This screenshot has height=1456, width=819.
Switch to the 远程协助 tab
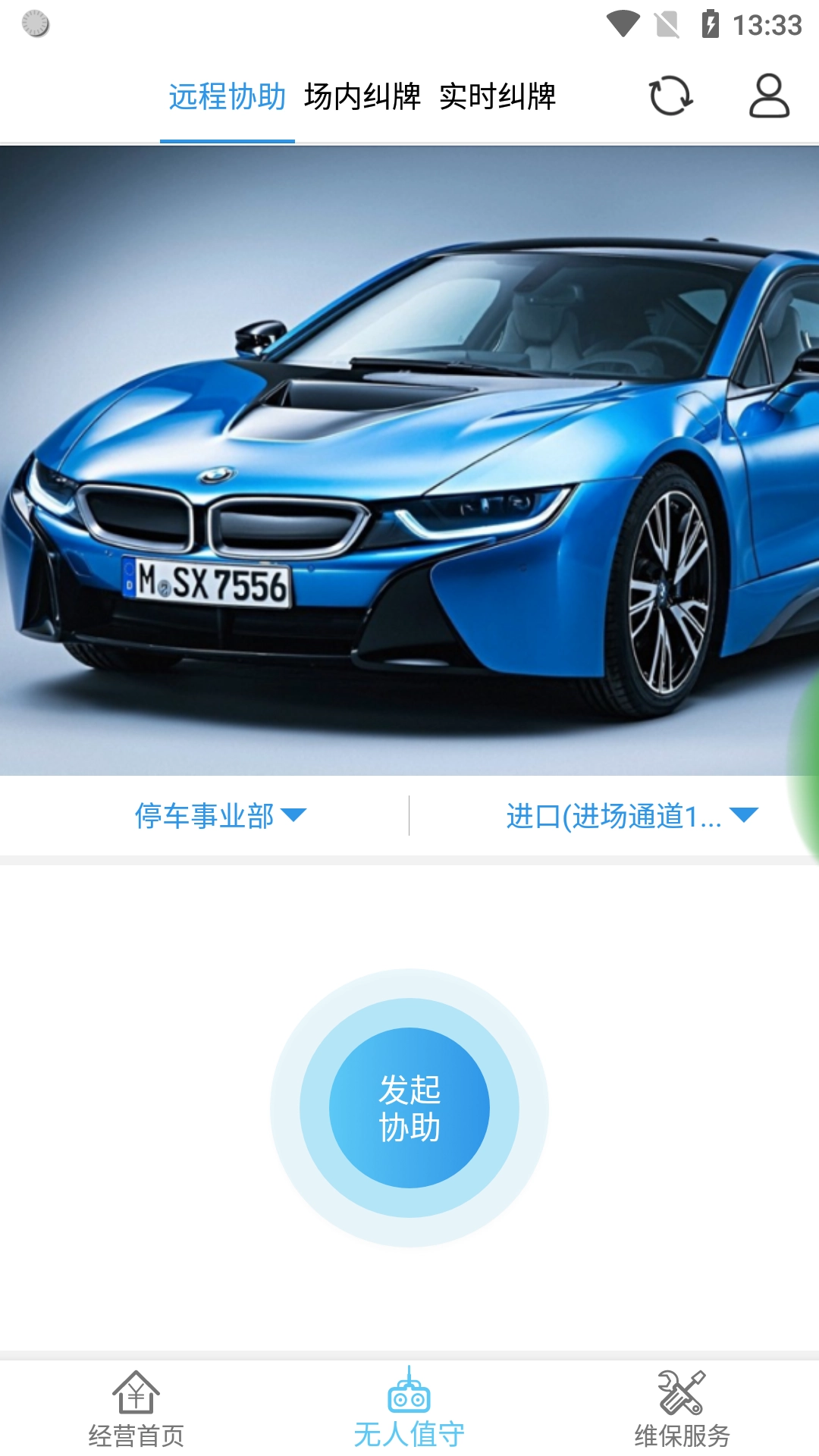tap(227, 97)
